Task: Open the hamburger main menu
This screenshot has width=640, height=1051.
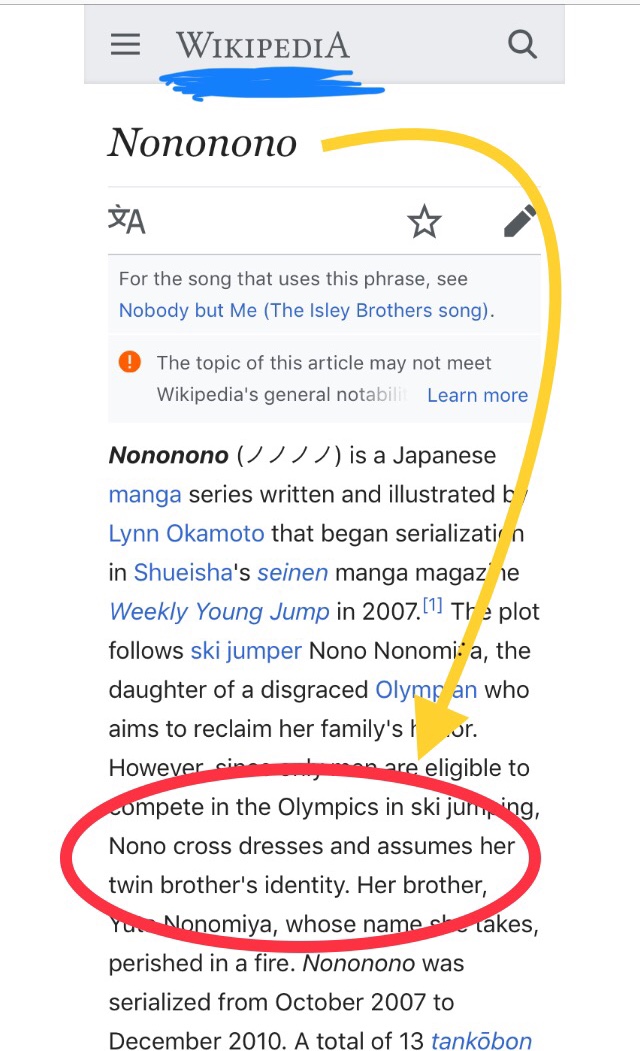Action: [126, 45]
